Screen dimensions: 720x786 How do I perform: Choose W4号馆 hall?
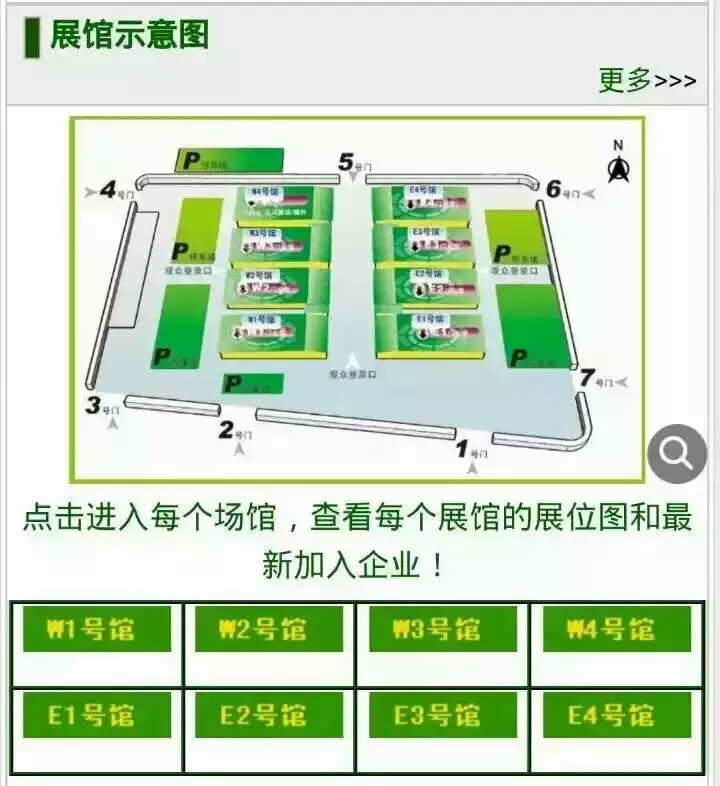[x=617, y=630]
